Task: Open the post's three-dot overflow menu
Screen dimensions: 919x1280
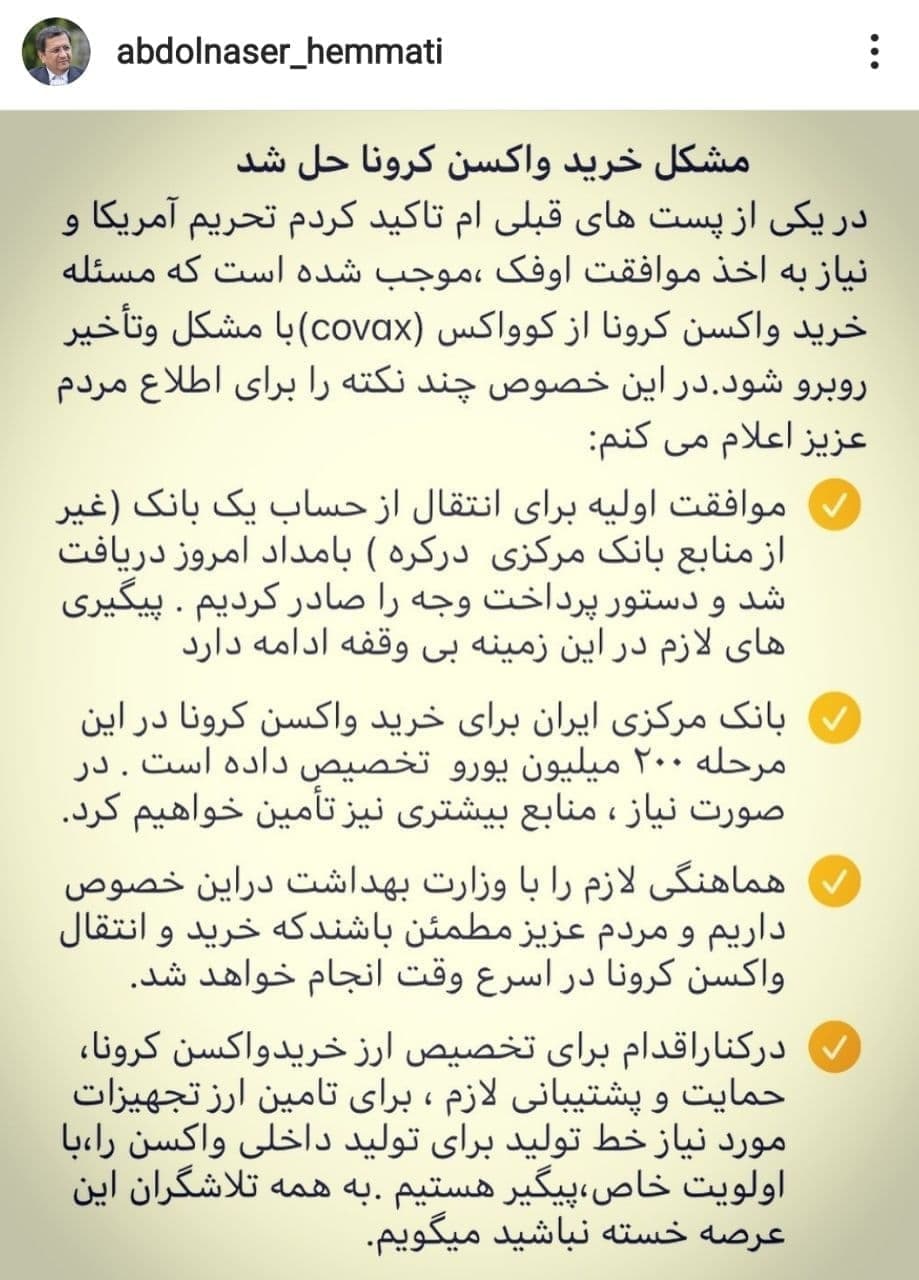Action: pyautogui.click(x=874, y=52)
